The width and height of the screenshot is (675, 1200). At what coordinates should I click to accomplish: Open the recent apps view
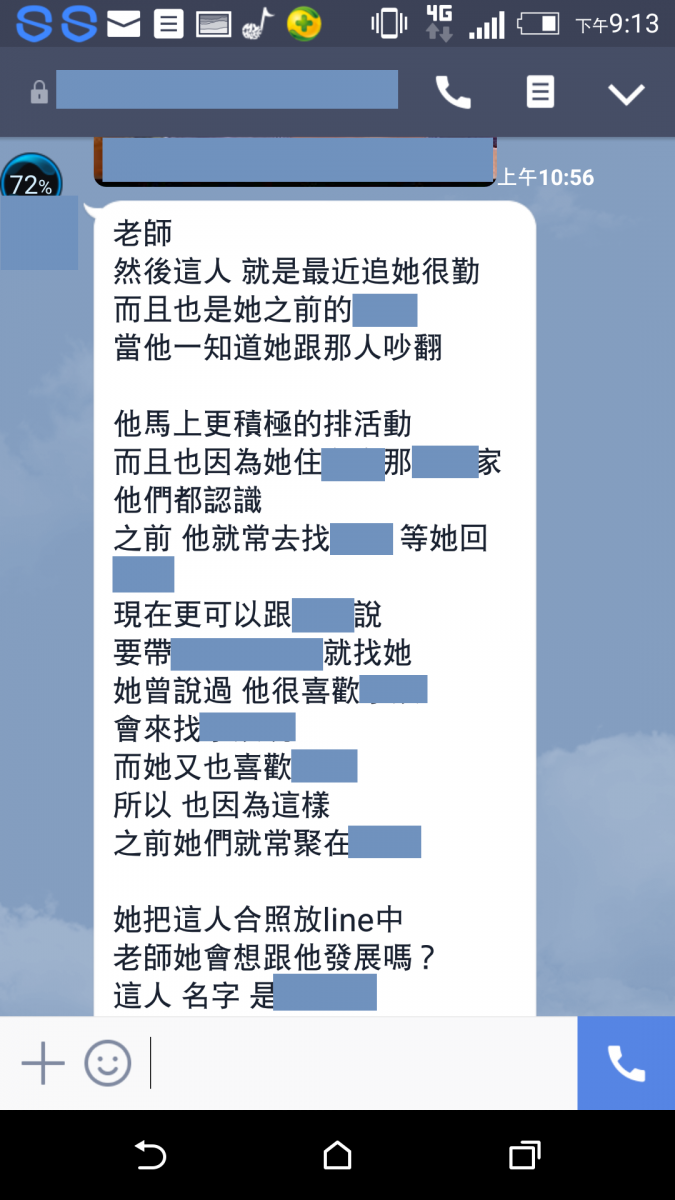tap(525, 1155)
